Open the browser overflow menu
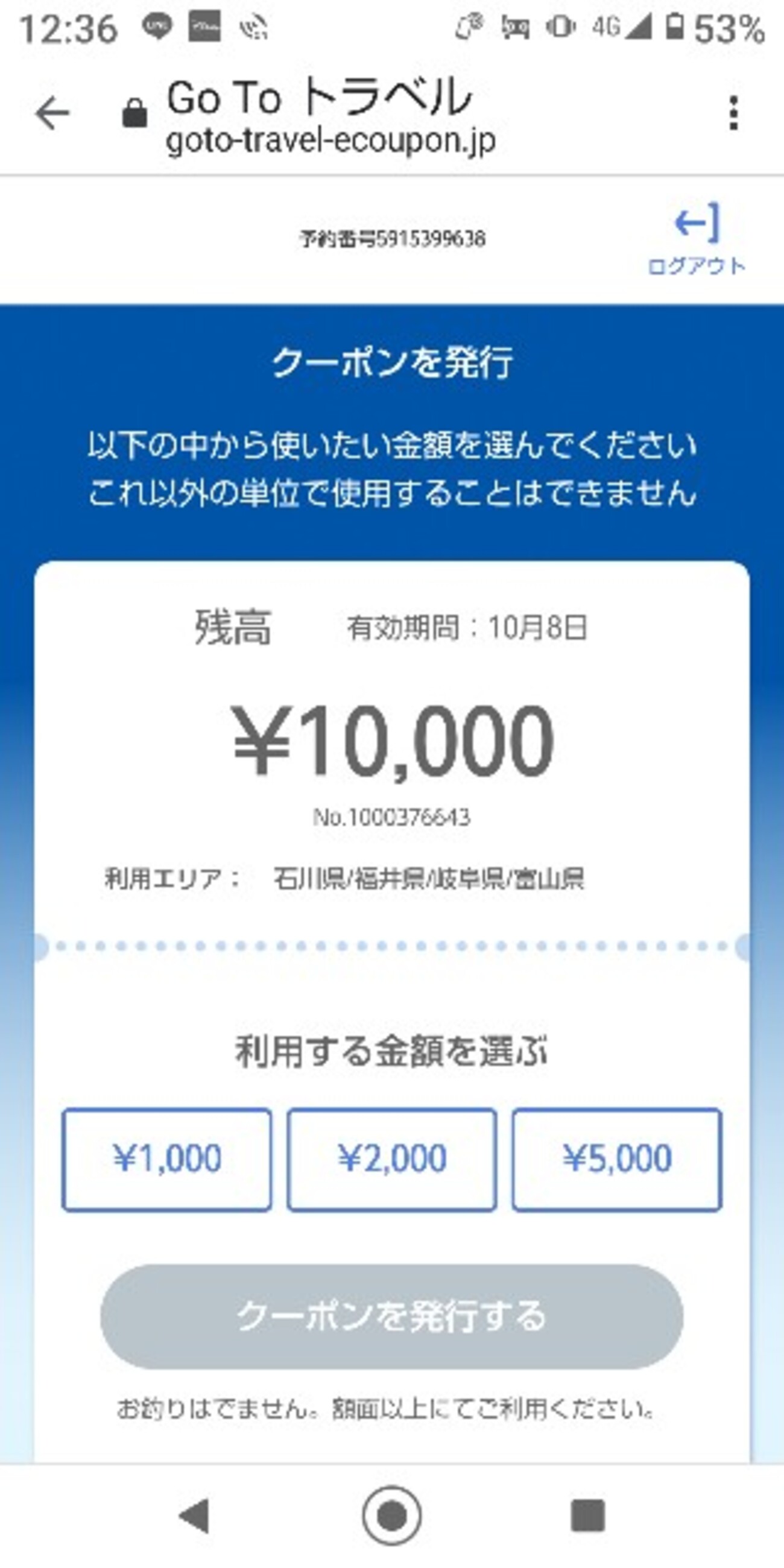 pyautogui.click(x=733, y=113)
